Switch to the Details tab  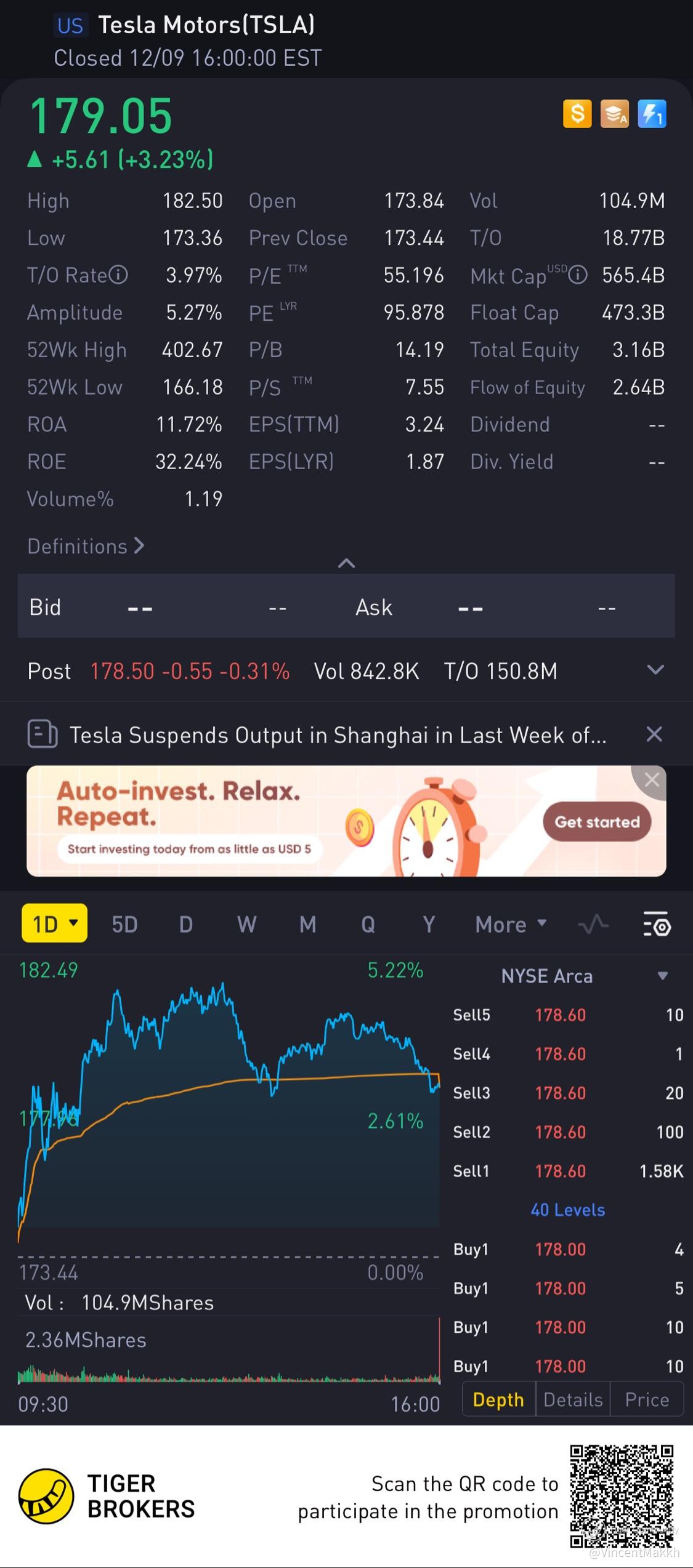tap(573, 1399)
